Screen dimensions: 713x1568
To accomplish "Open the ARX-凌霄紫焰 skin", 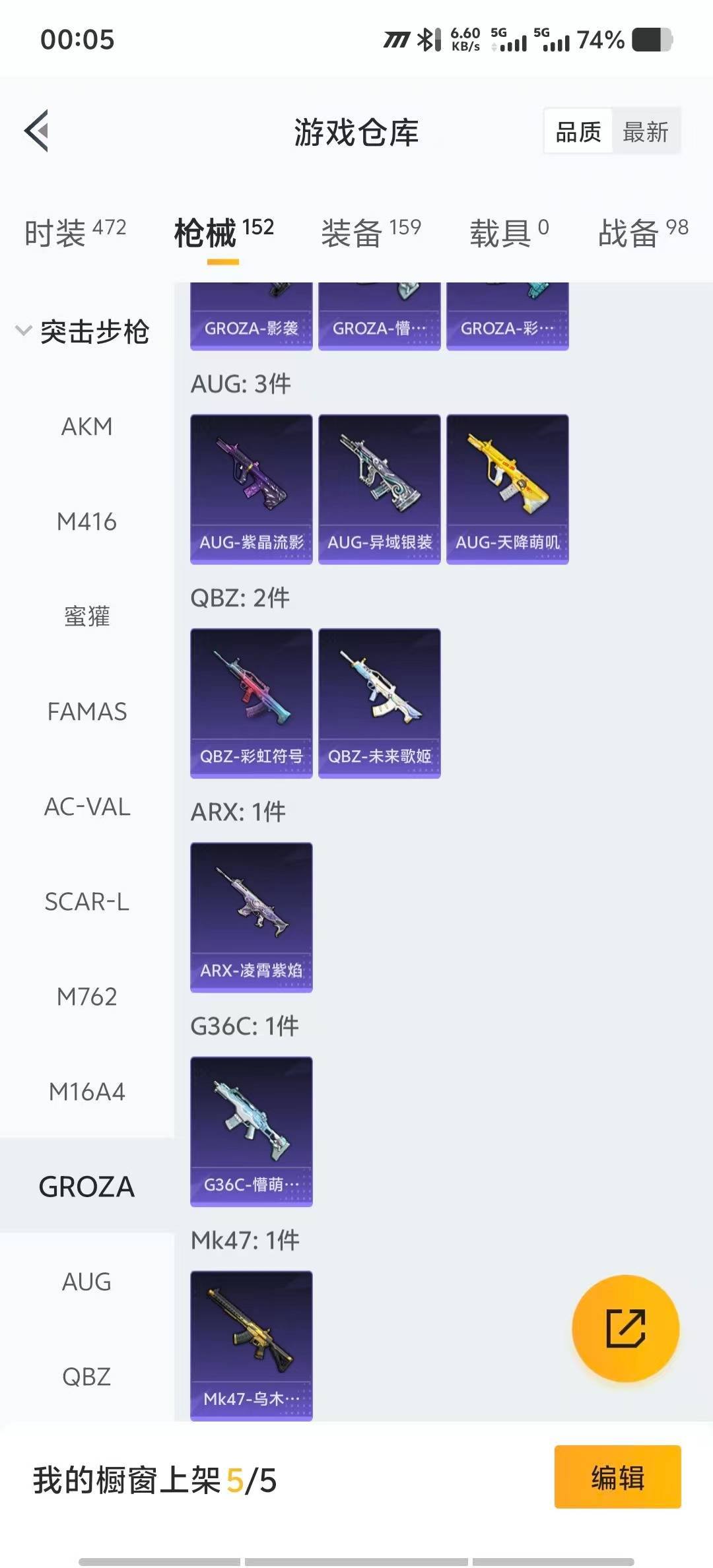I will [x=251, y=916].
